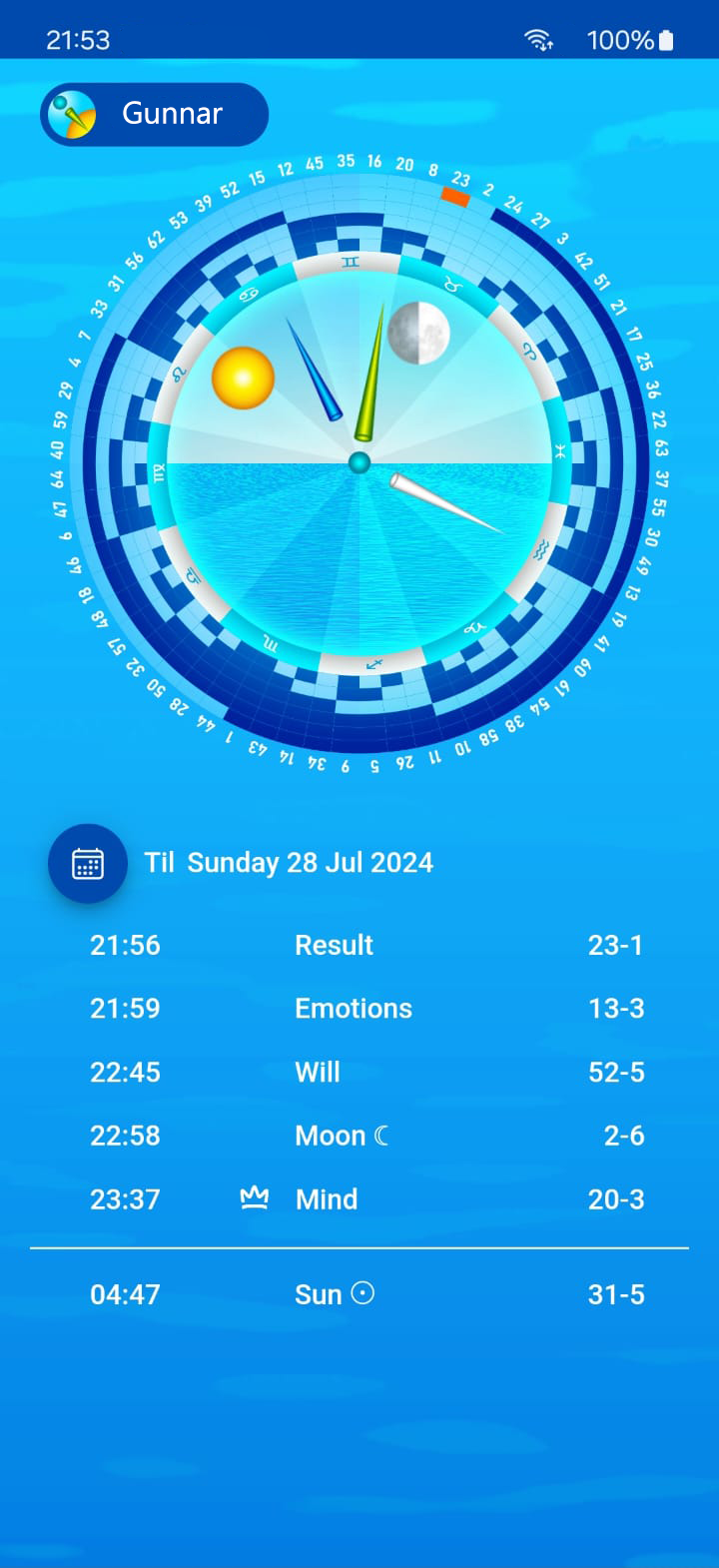Viewport: 719px width, 1568px height.
Task: View the 22:58 Moon transit
Action: point(359,1137)
